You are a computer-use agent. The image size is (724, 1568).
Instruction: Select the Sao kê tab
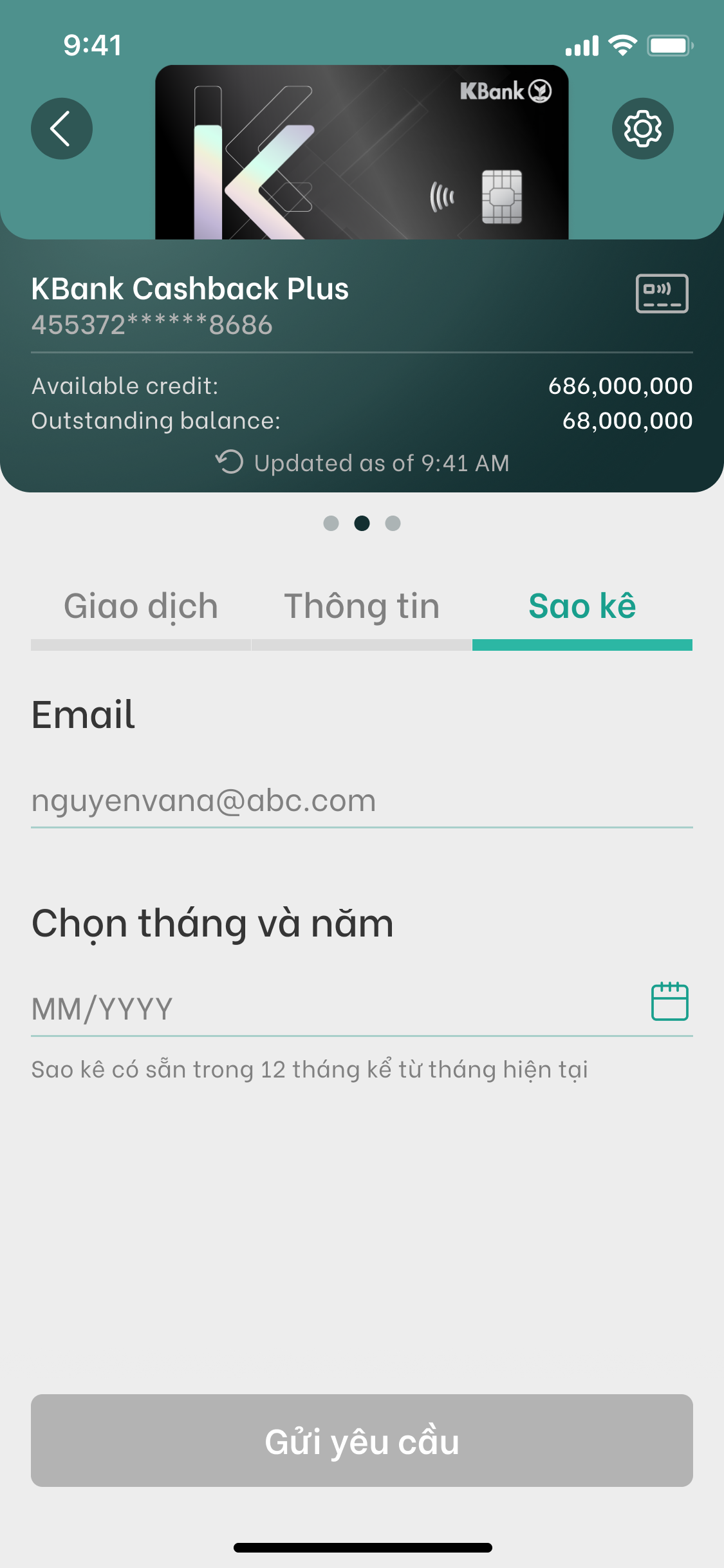(x=582, y=607)
